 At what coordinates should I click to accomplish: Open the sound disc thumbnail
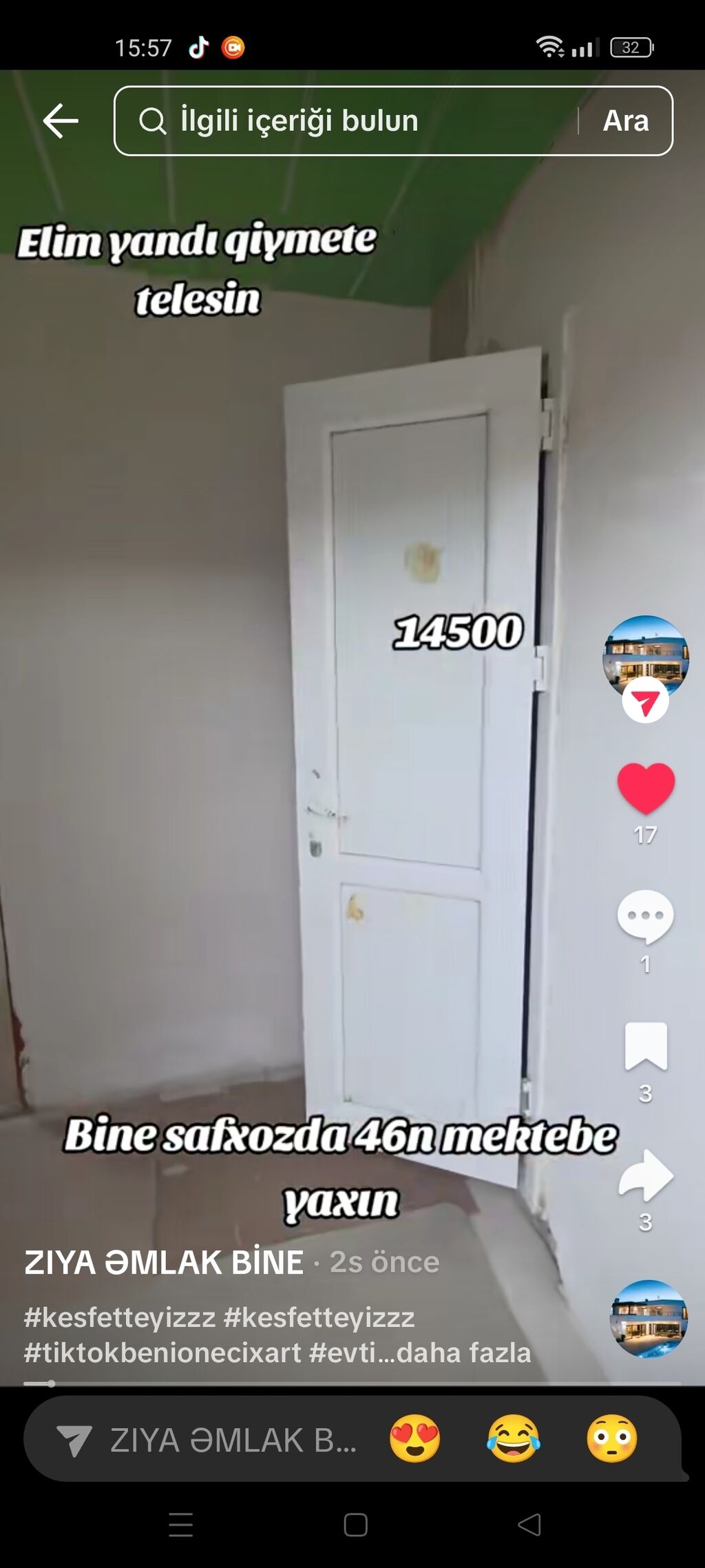(x=648, y=1319)
